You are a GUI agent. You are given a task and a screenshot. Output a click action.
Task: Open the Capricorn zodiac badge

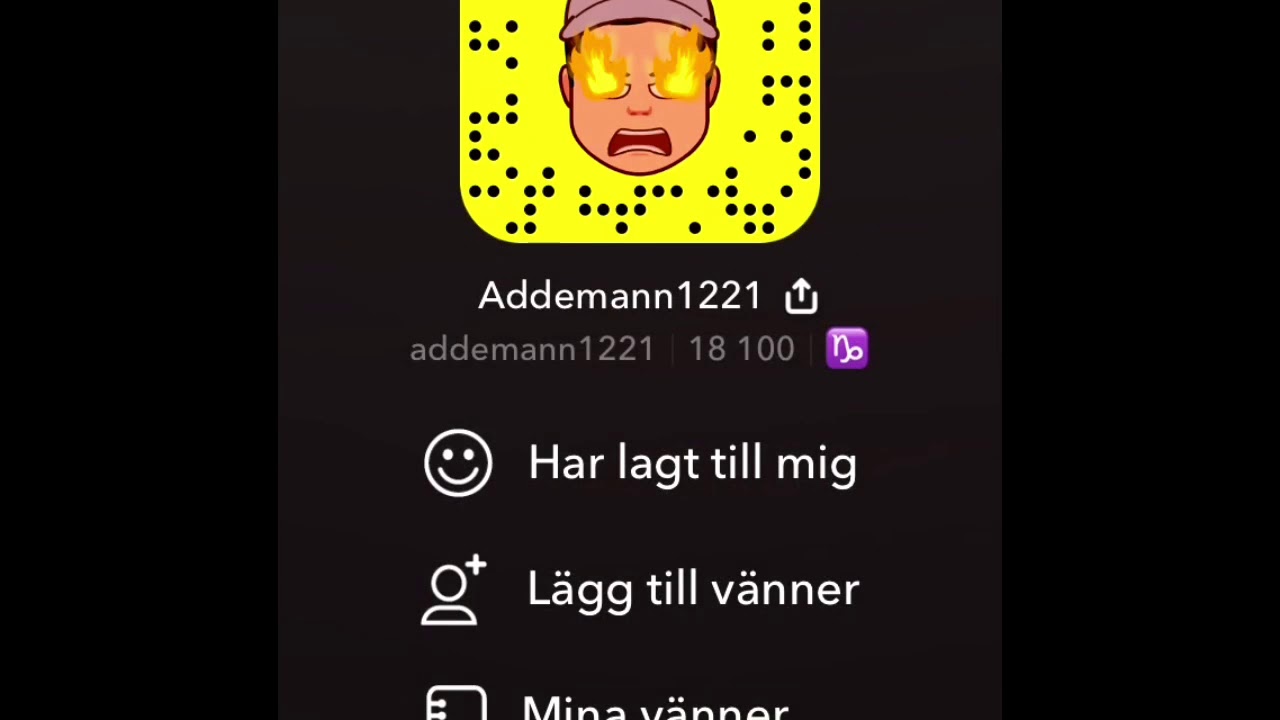coord(847,349)
